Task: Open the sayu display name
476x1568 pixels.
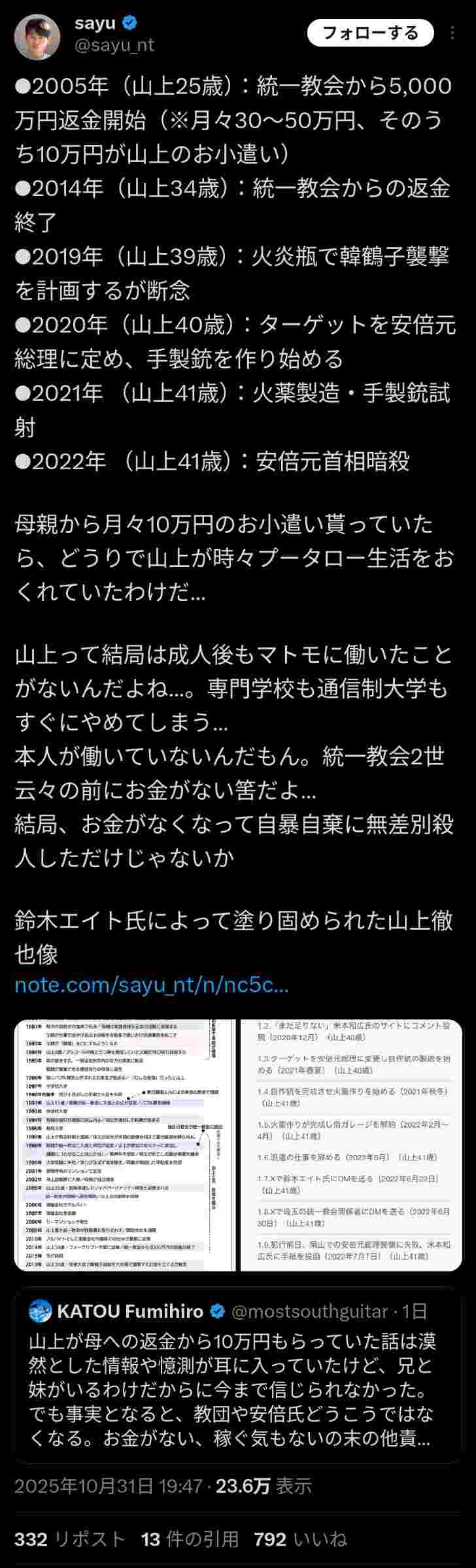Action: pyautogui.click(x=95, y=24)
